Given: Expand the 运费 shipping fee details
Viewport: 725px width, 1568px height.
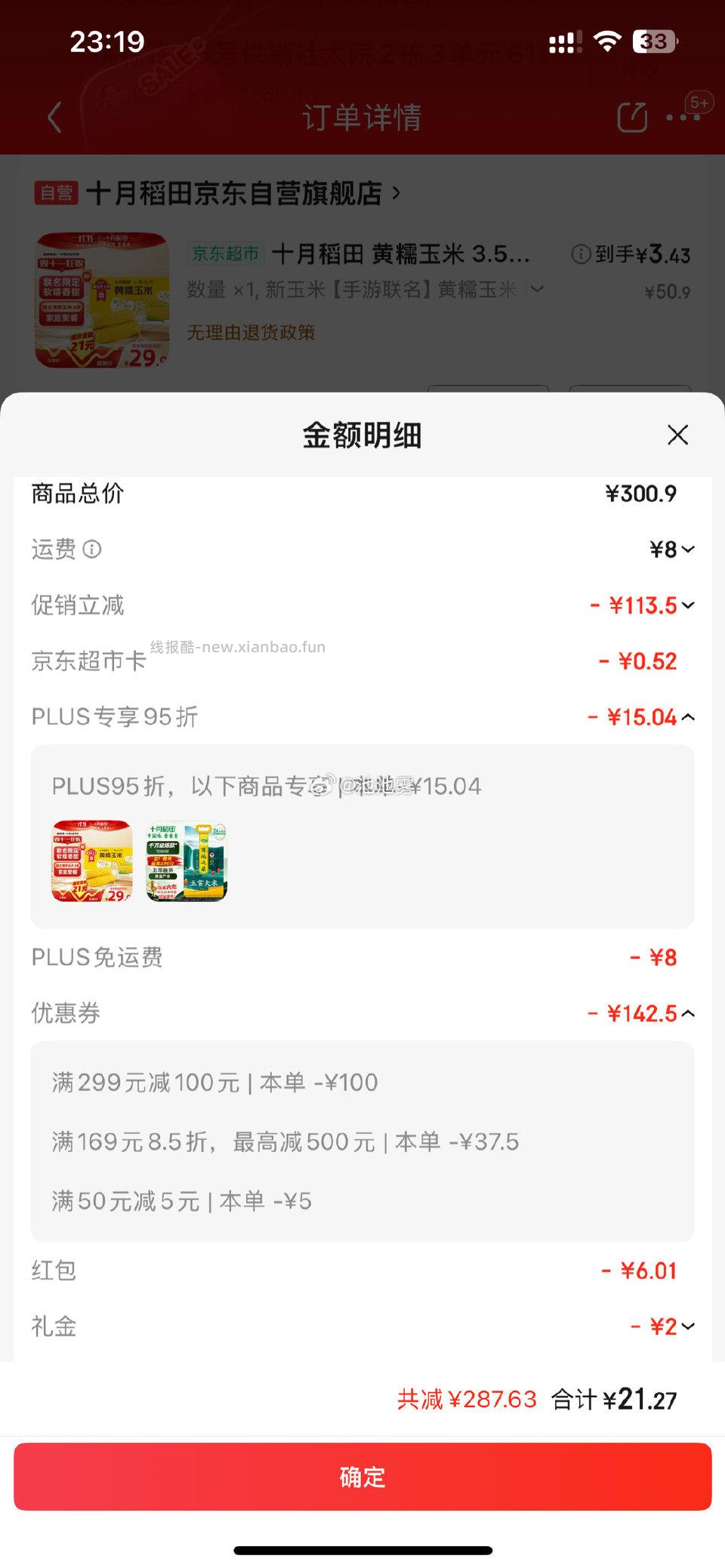Looking at the screenshot, I should click(687, 550).
